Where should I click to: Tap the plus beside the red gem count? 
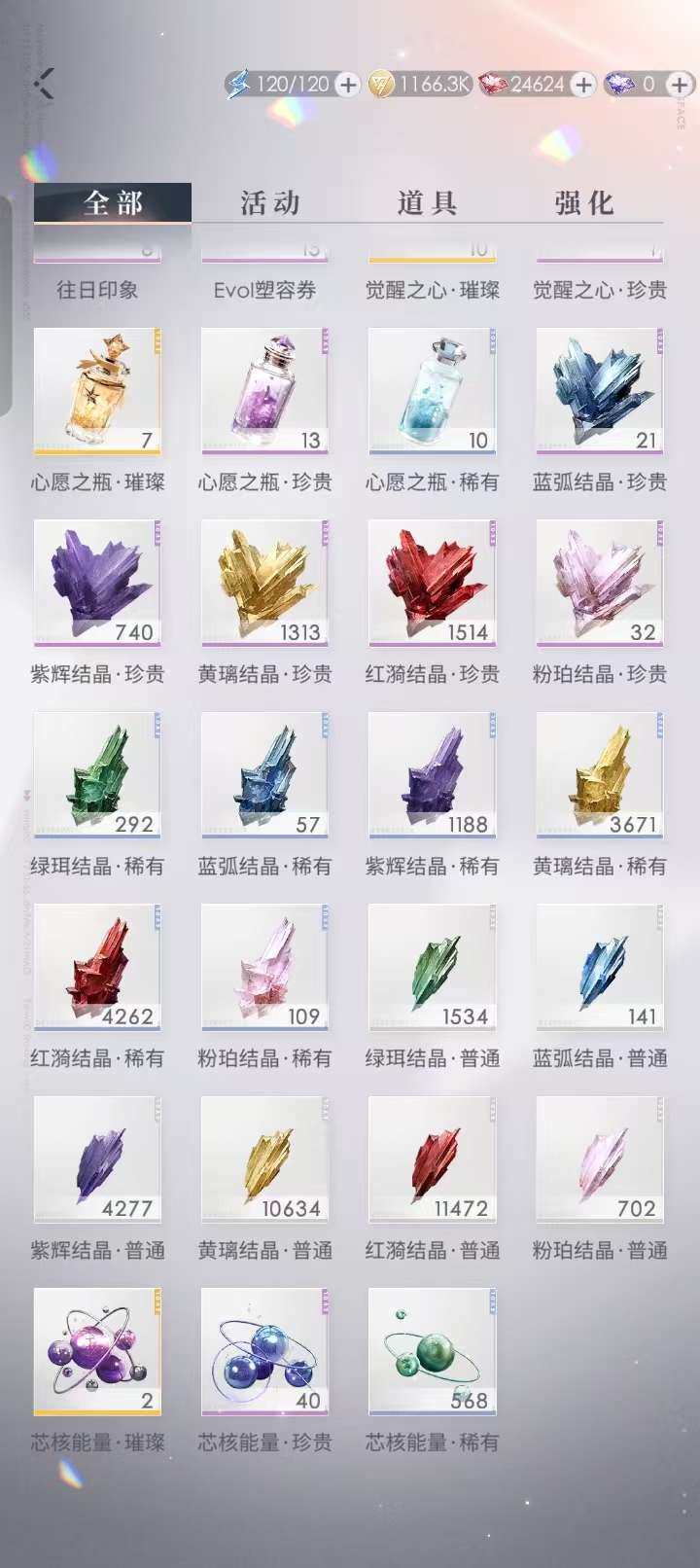click(581, 85)
